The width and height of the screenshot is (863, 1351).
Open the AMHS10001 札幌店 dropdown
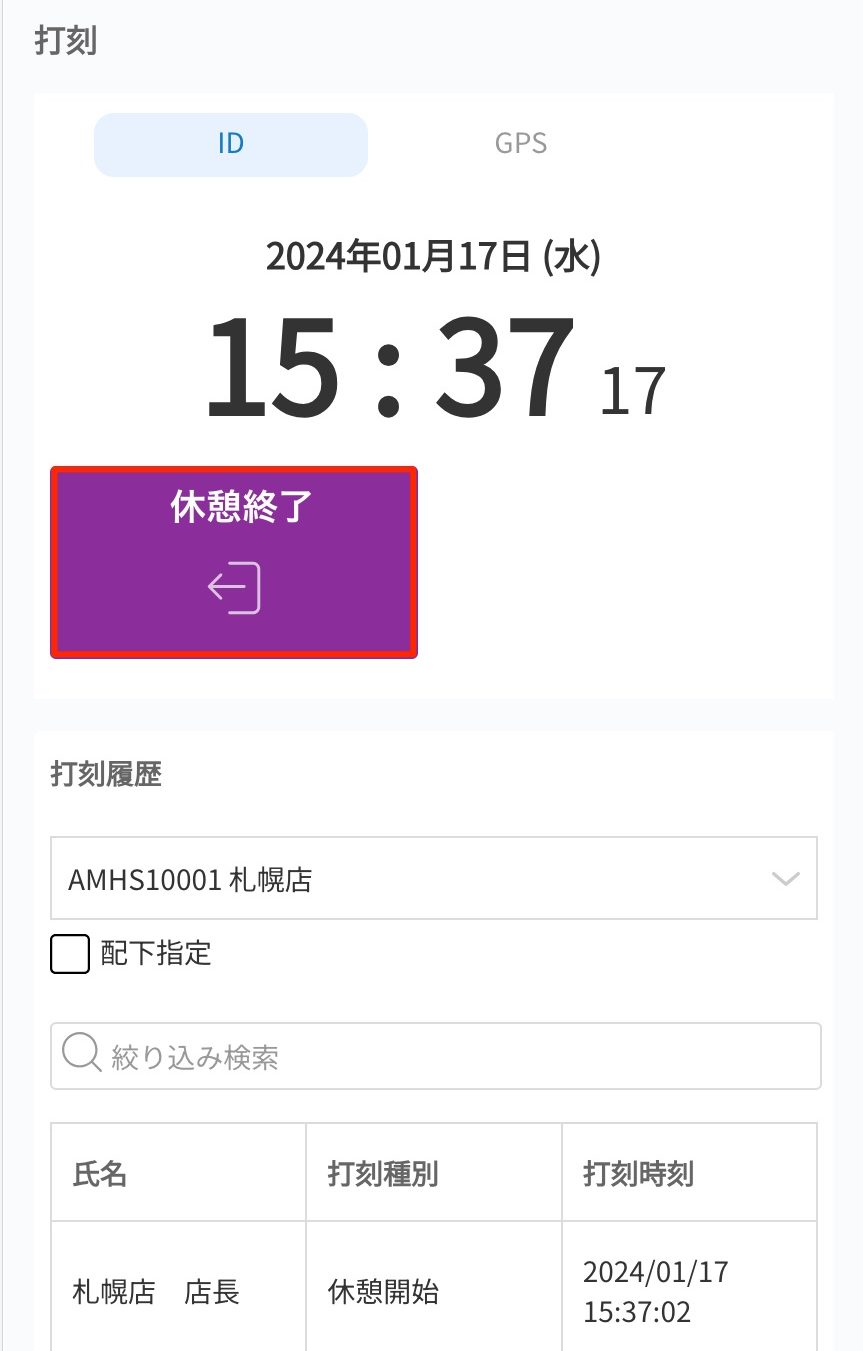[433, 879]
